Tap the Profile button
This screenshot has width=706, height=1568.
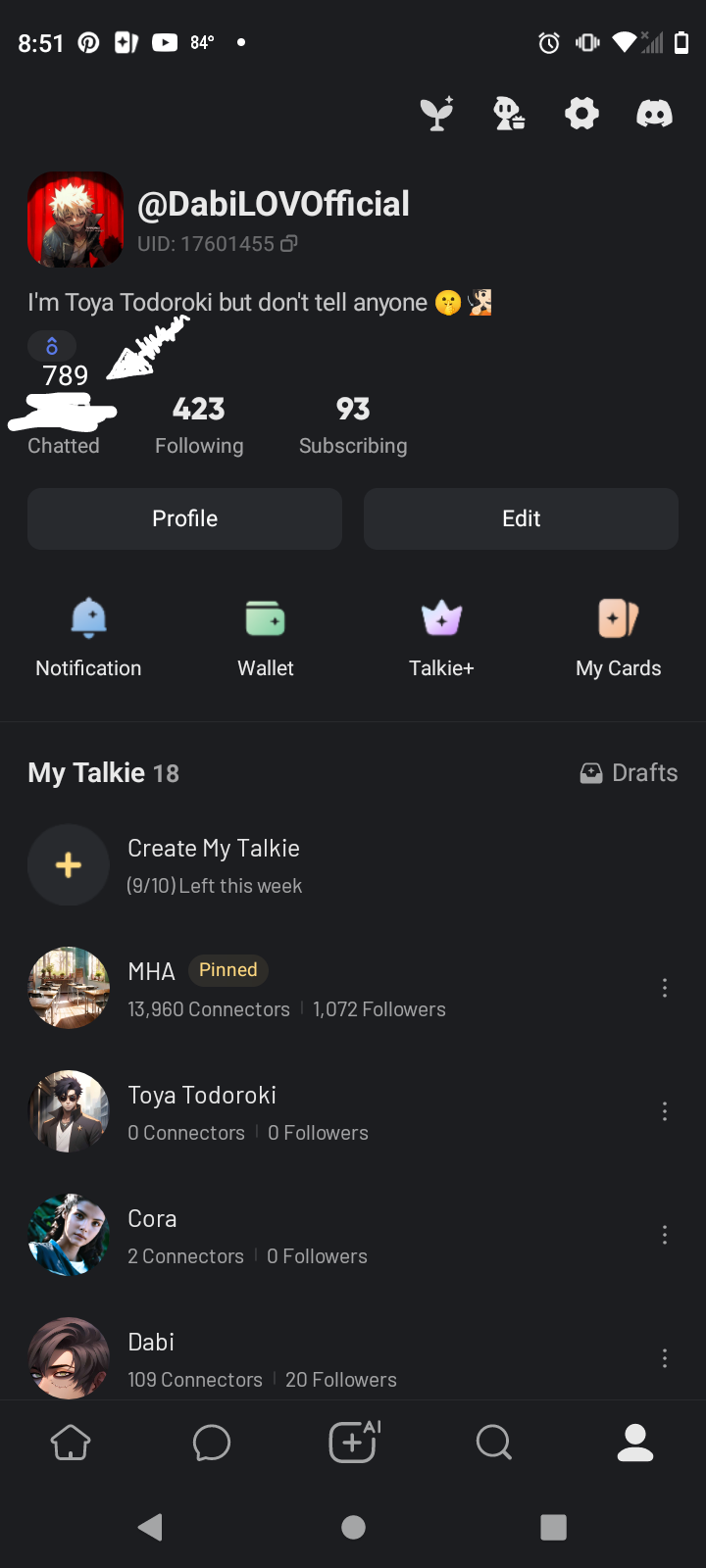click(x=184, y=518)
